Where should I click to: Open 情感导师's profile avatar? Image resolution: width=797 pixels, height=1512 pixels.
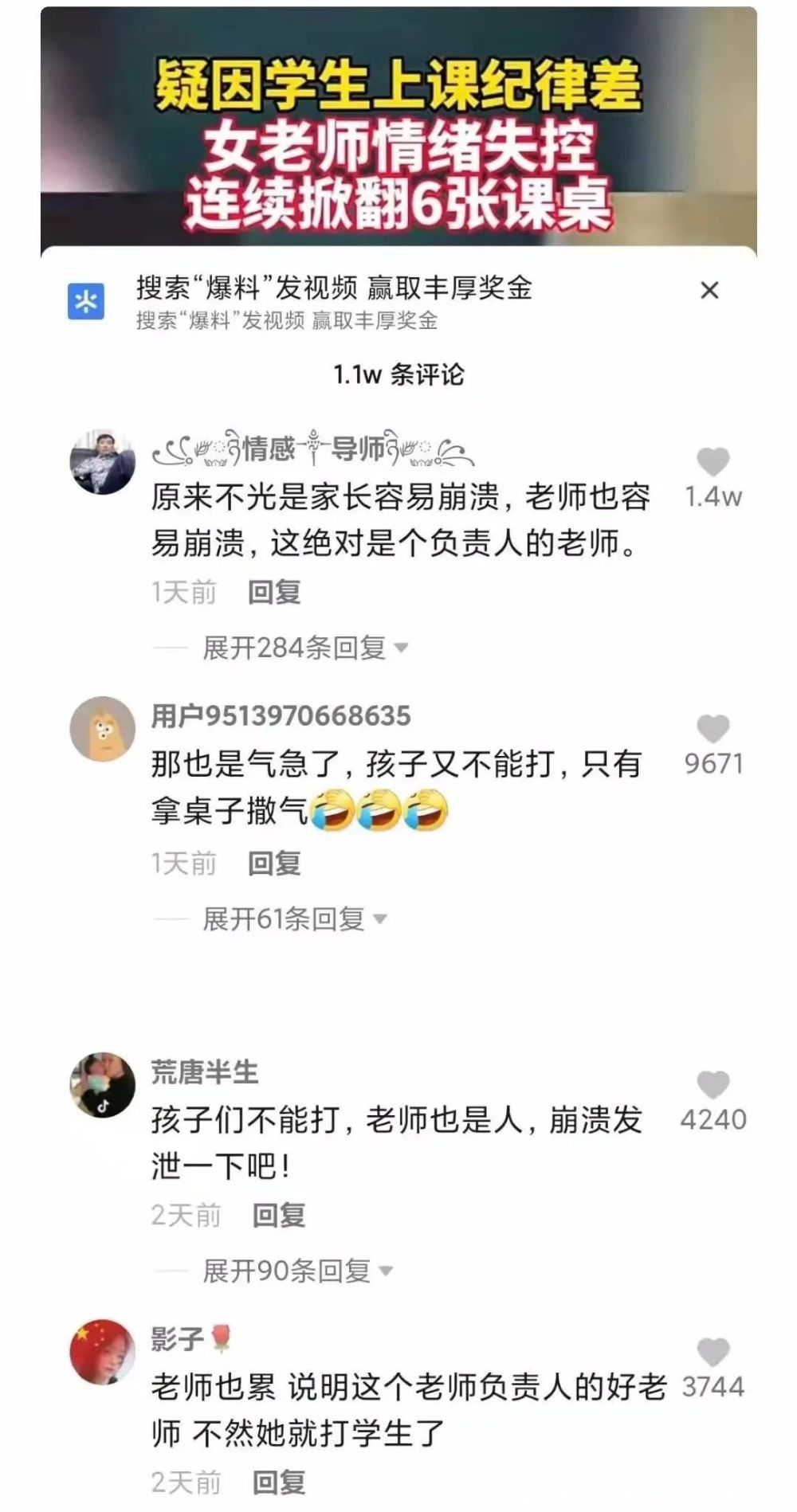coord(103,462)
